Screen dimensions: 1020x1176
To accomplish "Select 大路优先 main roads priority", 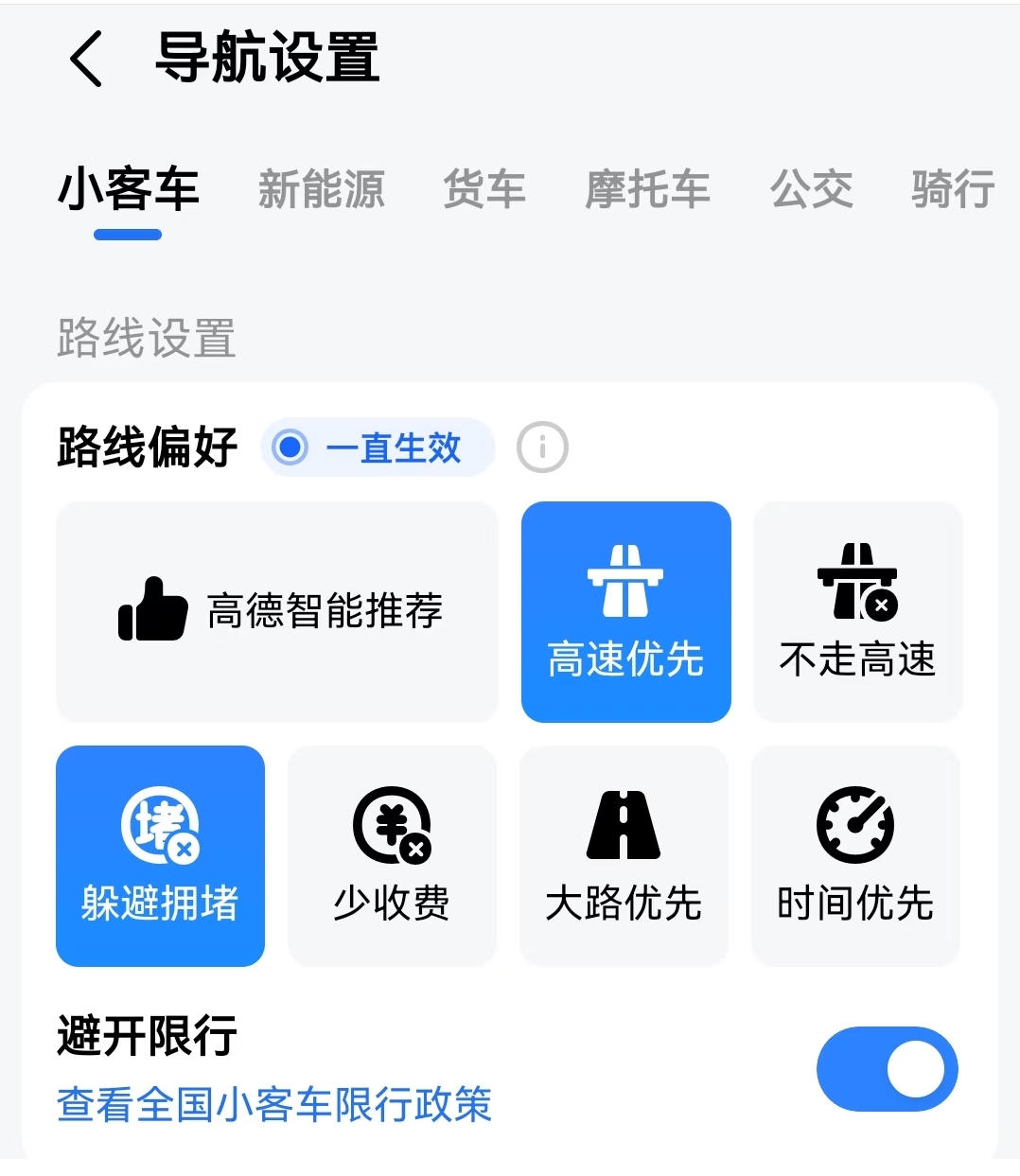I will 624,856.
